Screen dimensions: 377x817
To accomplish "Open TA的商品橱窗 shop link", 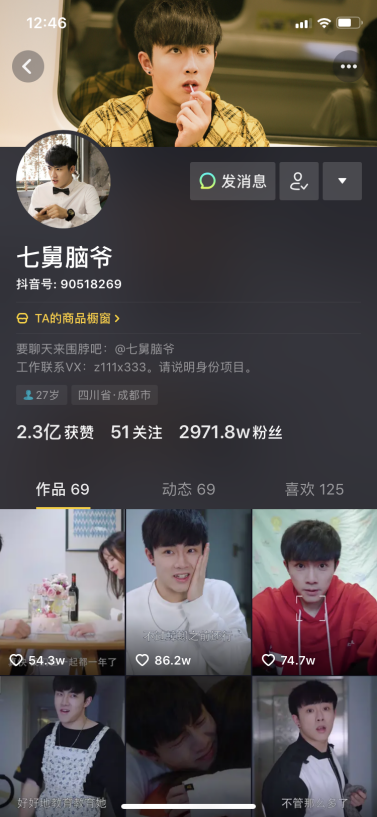I will (68, 318).
